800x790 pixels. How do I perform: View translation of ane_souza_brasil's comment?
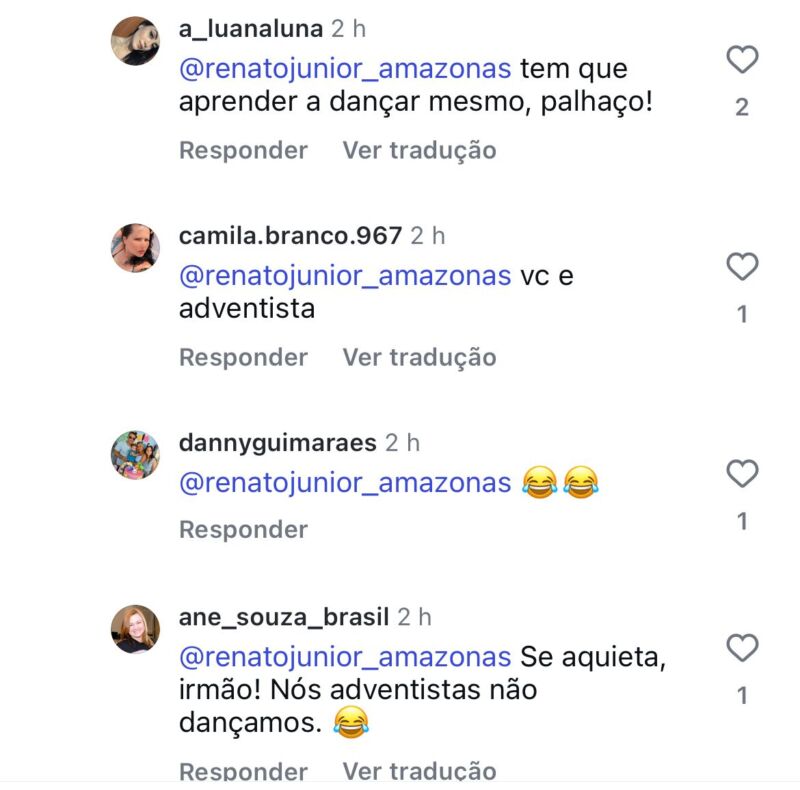419,772
